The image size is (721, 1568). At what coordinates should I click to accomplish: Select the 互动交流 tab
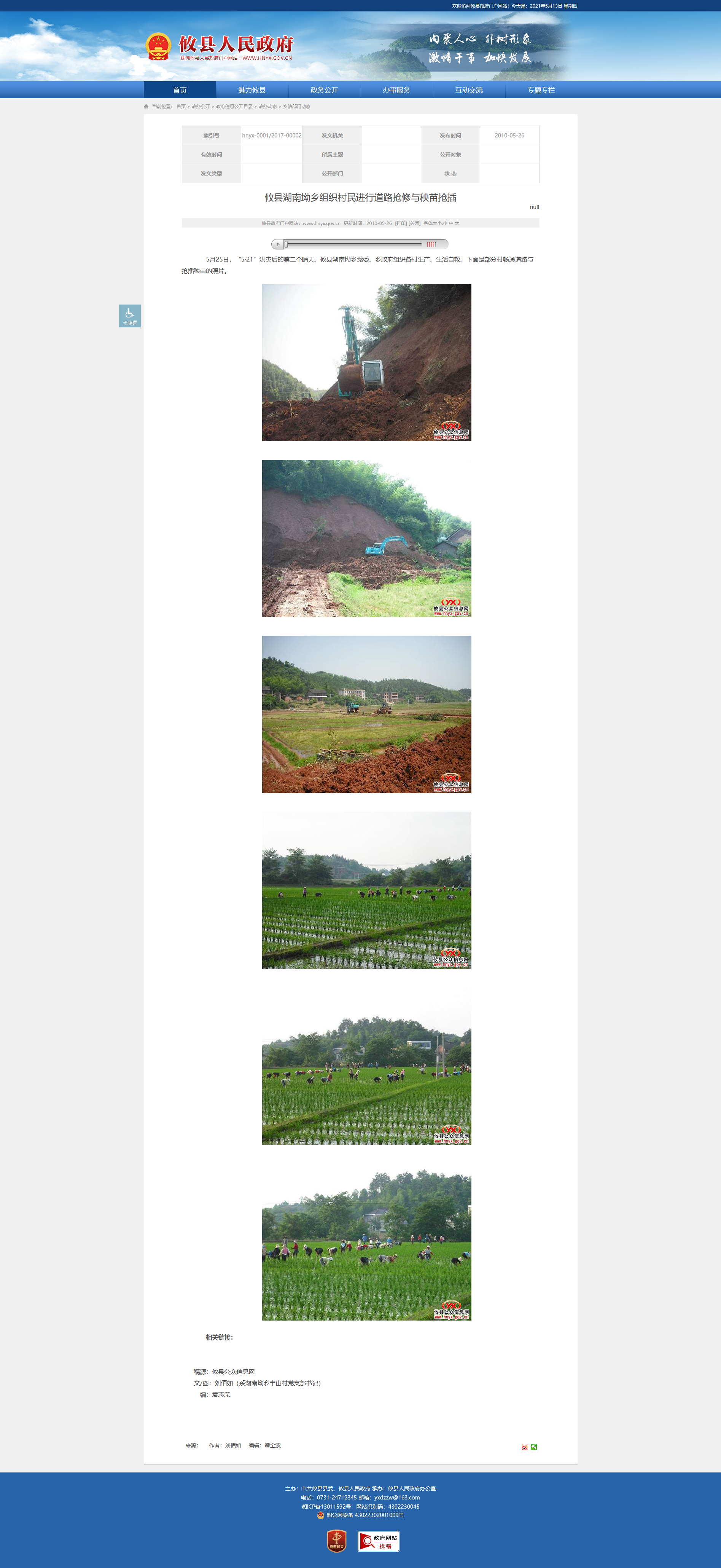pos(468,89)
